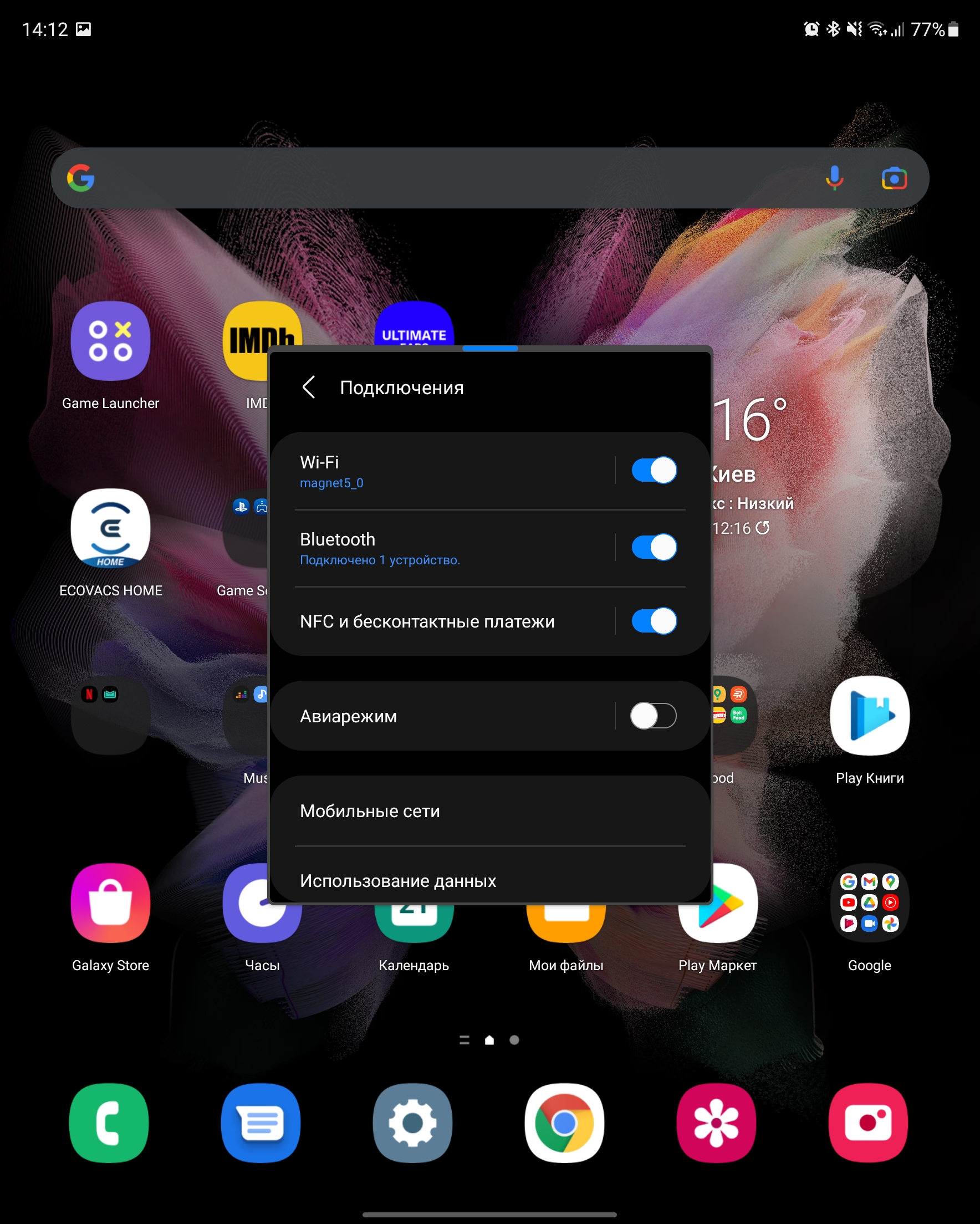Launch Chrome from the dock

564,1123
